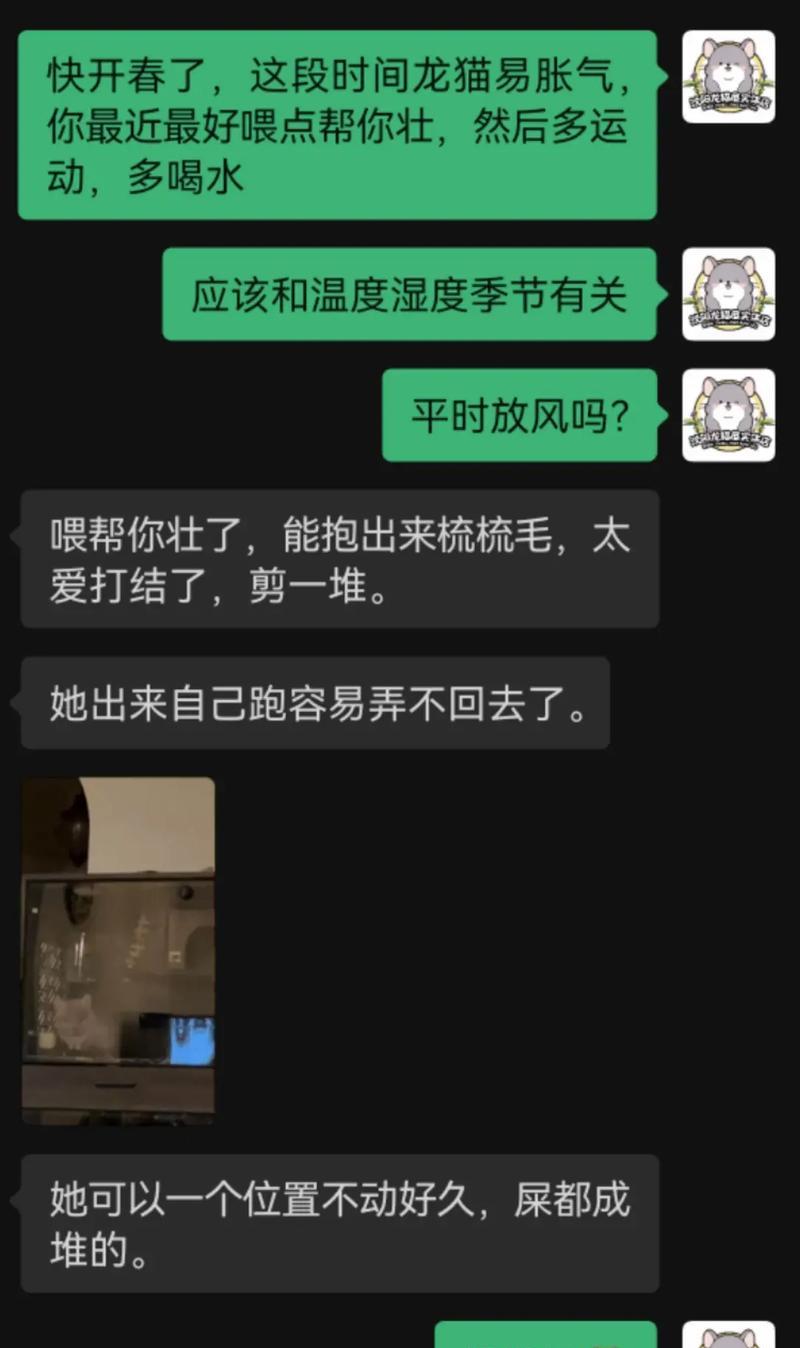Open sender profile beside 应该和温度湿度季节有关
The image size is (800, 1348).
[x=728, y=294]
